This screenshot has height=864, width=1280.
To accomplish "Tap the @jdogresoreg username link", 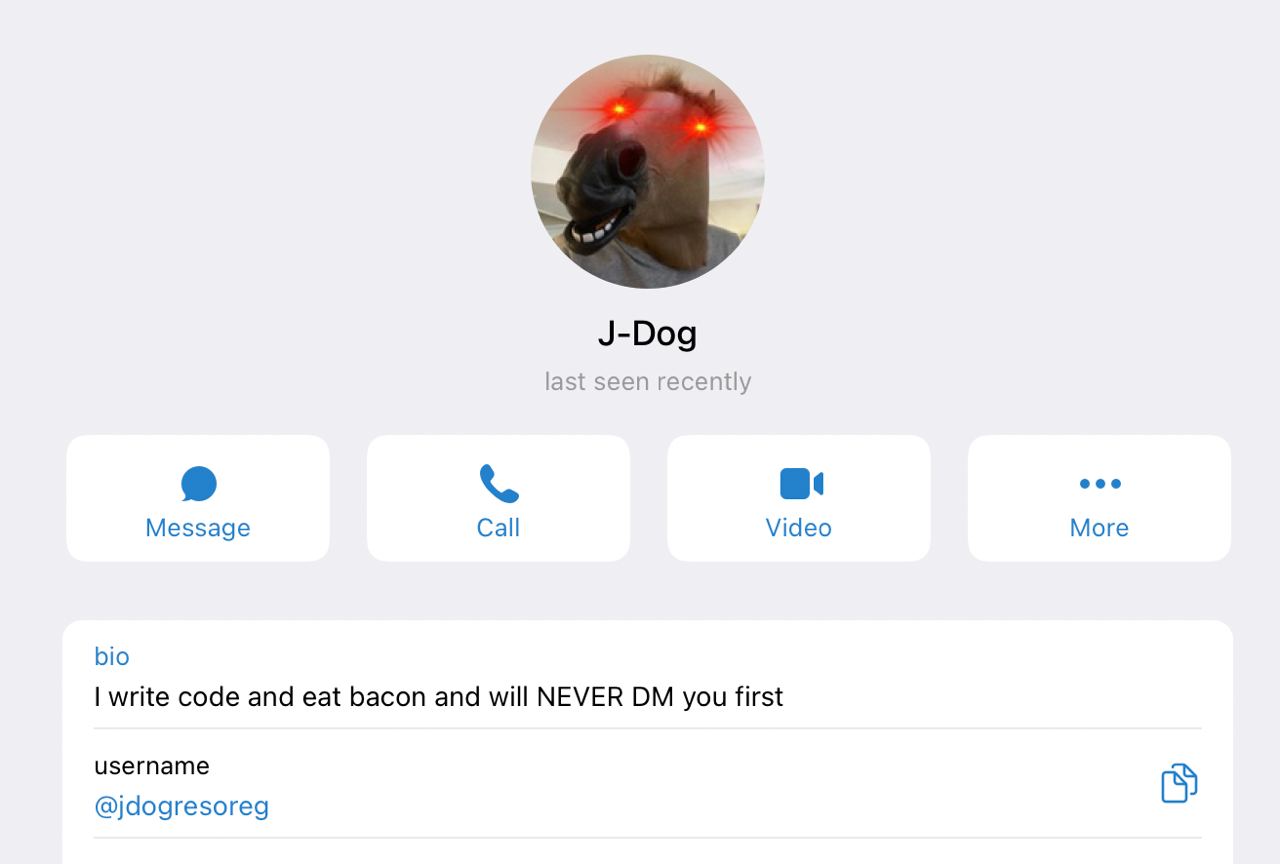I will [182, 806].
